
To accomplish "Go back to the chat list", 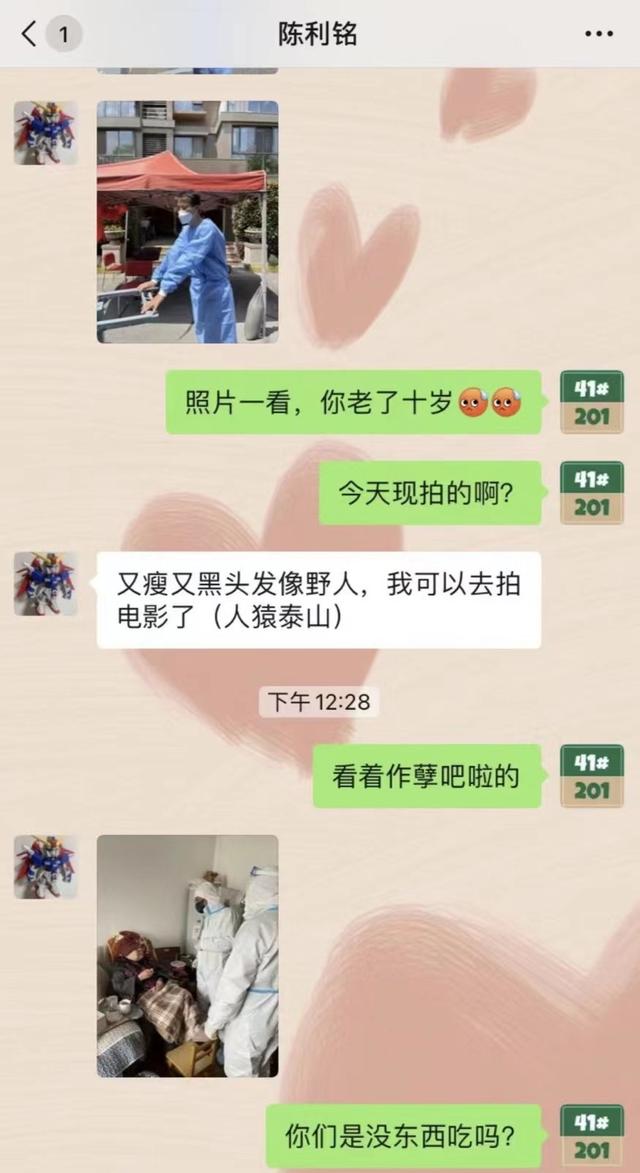I will 30,34.
